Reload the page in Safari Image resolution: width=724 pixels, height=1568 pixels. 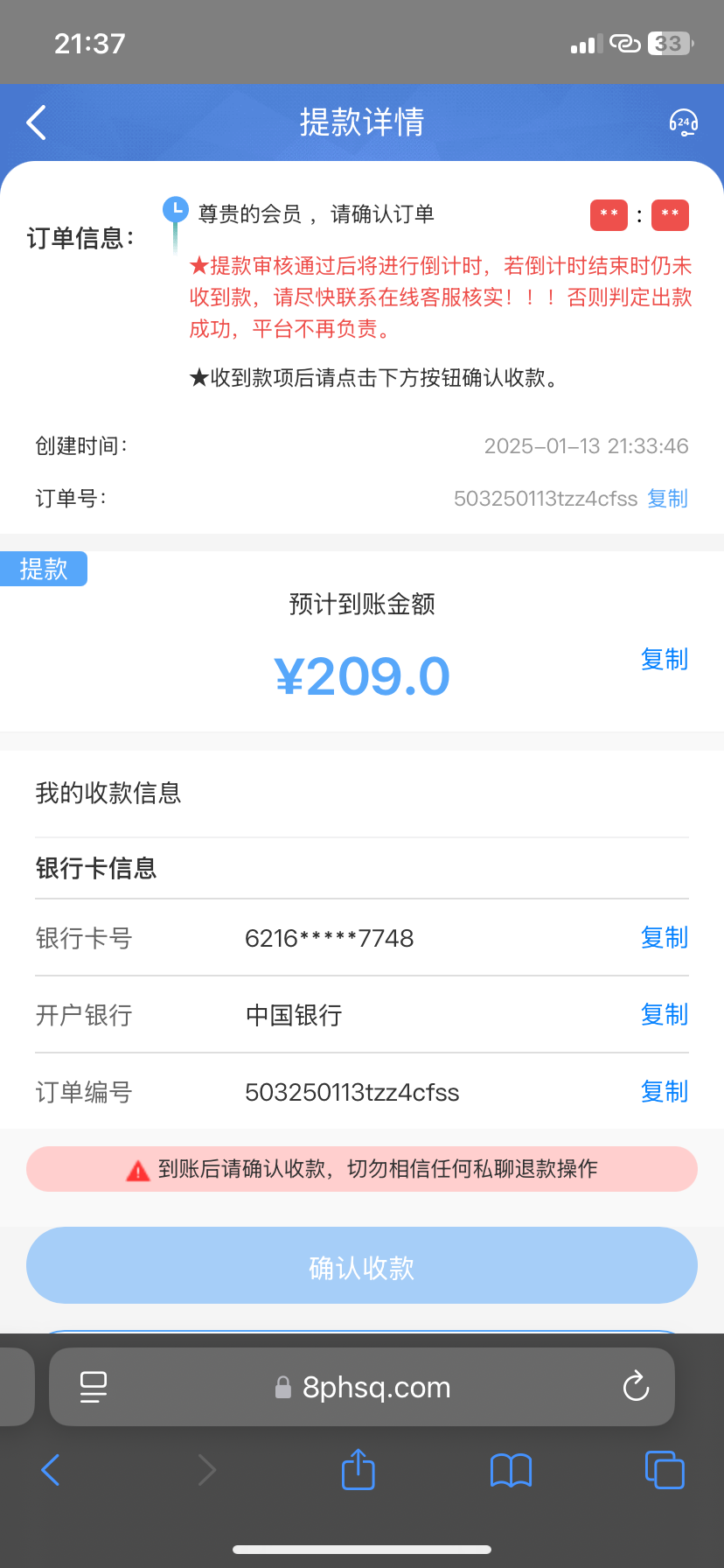tap(636, 1387)
